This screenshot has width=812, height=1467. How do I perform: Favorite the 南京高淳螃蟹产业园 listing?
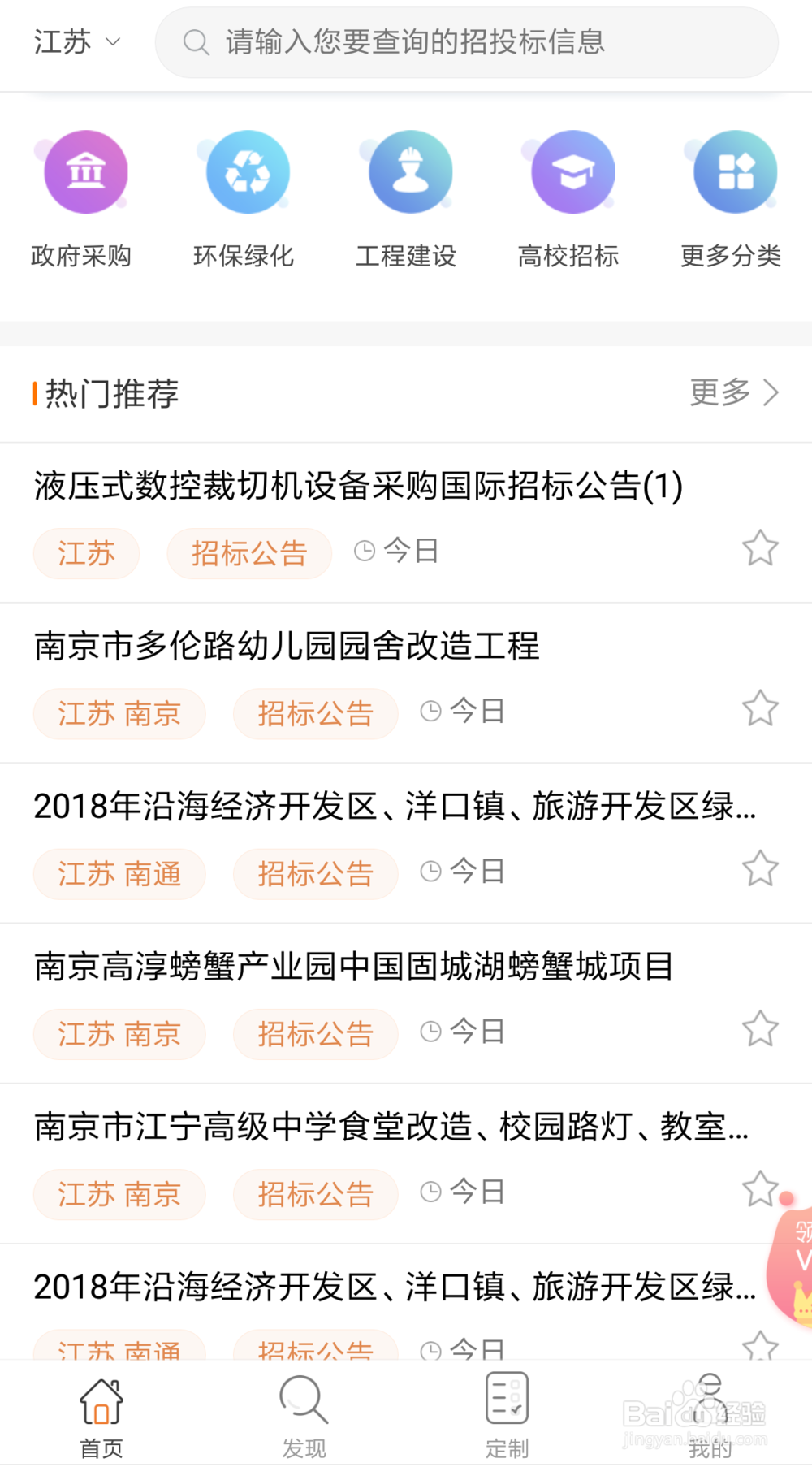tap(760, 1029)
